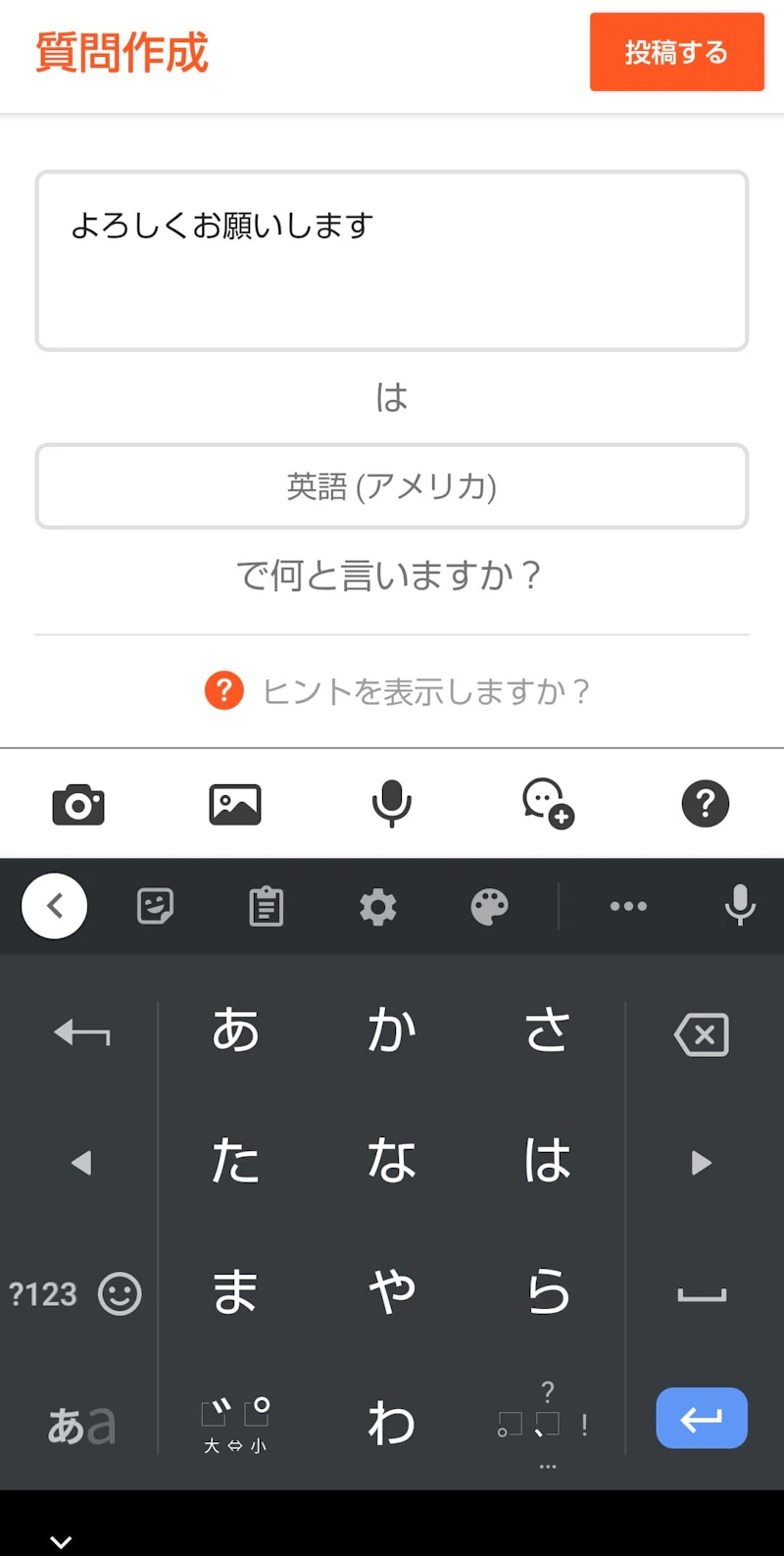This screenshot has width=784, height=1556.
Task: Collapse Gboard toolbar with the left chevron
Action: (x=54, y=906)
